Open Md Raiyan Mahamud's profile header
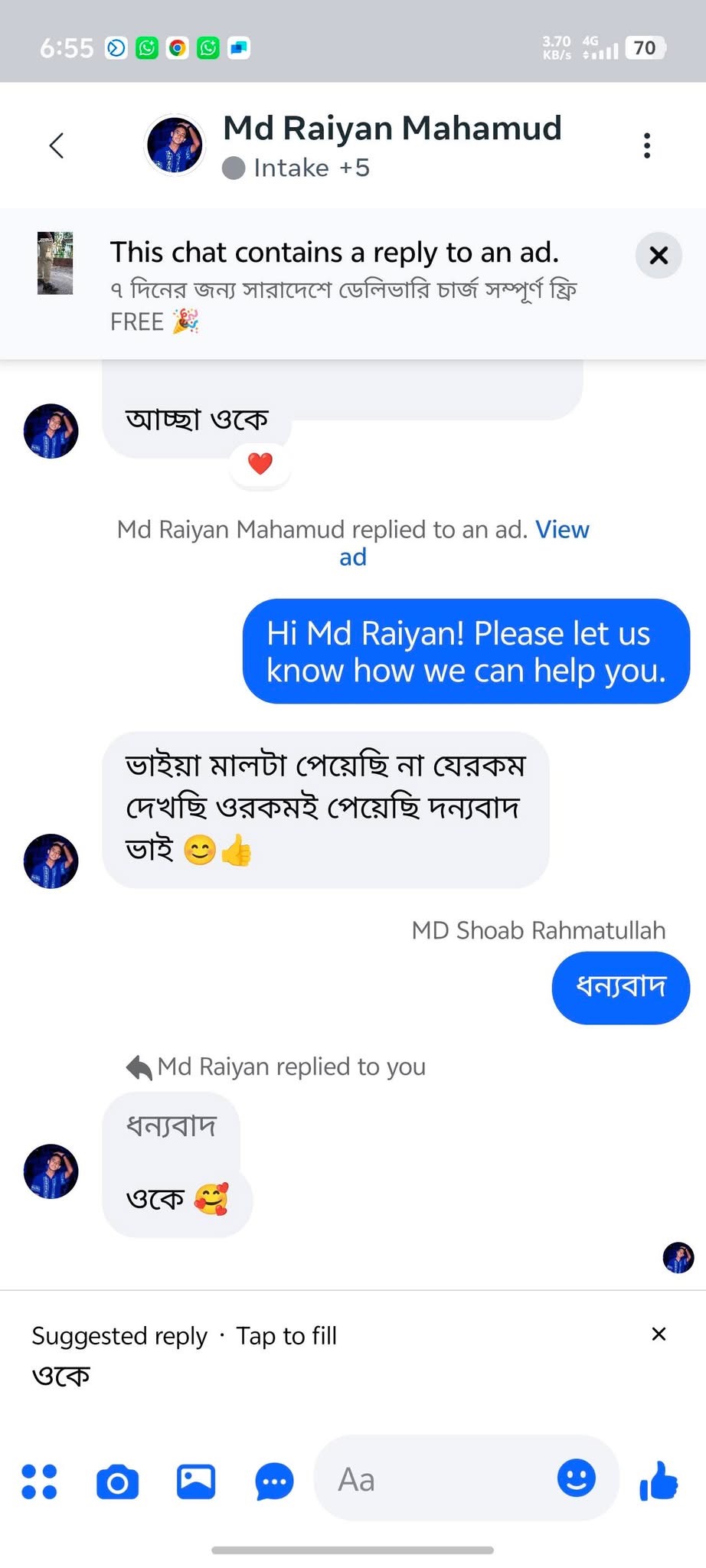 (x=391, y=145)
